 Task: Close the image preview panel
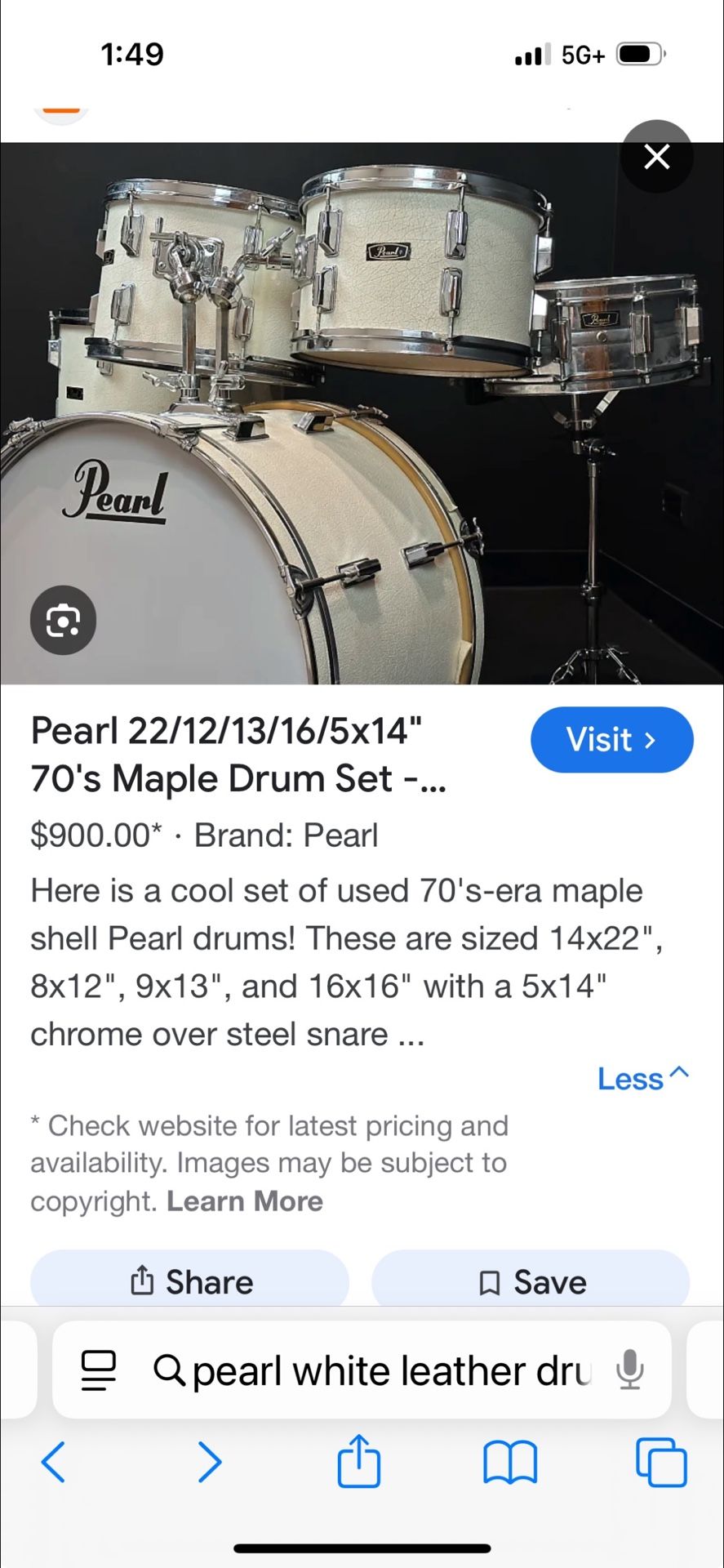point(656,157)
